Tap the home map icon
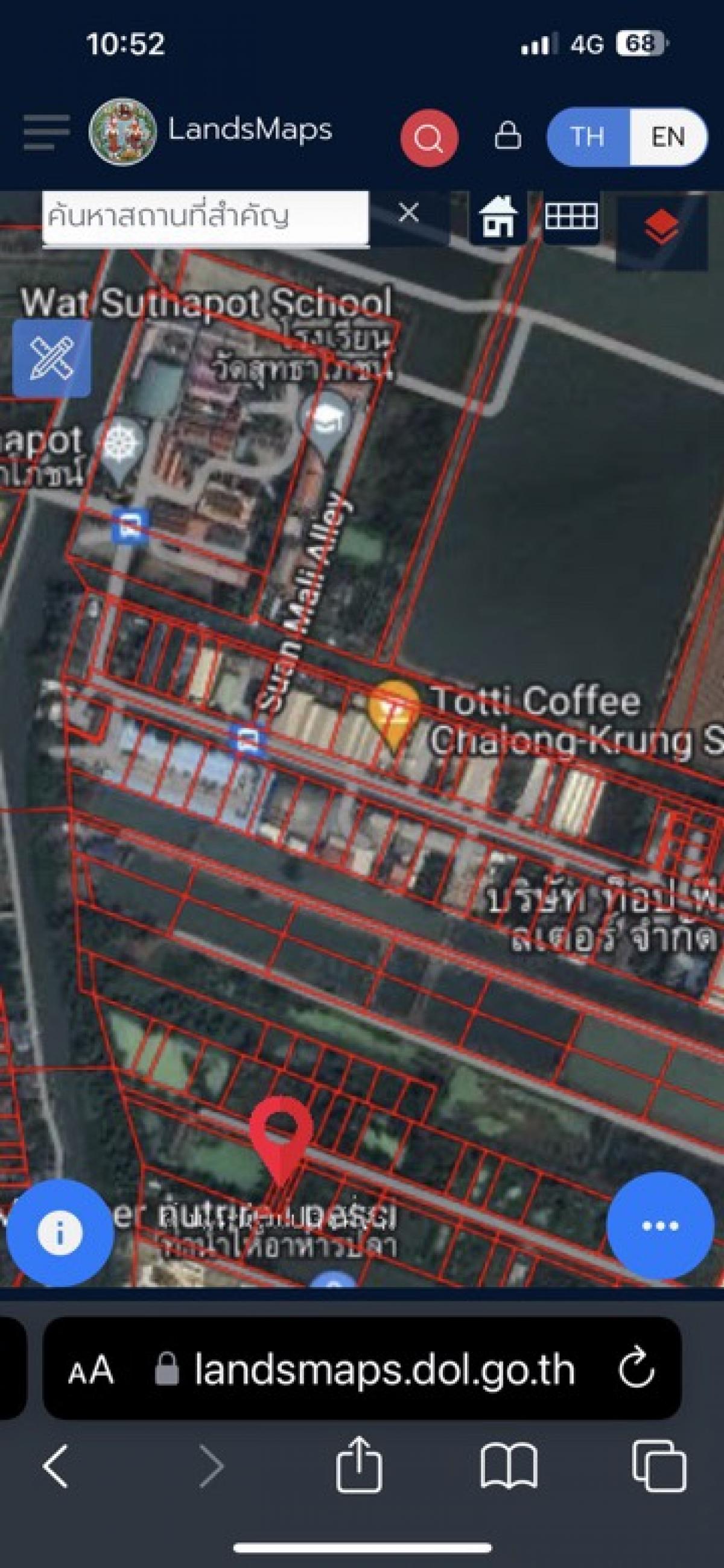 pyautogui.click(x=498, y=216)
